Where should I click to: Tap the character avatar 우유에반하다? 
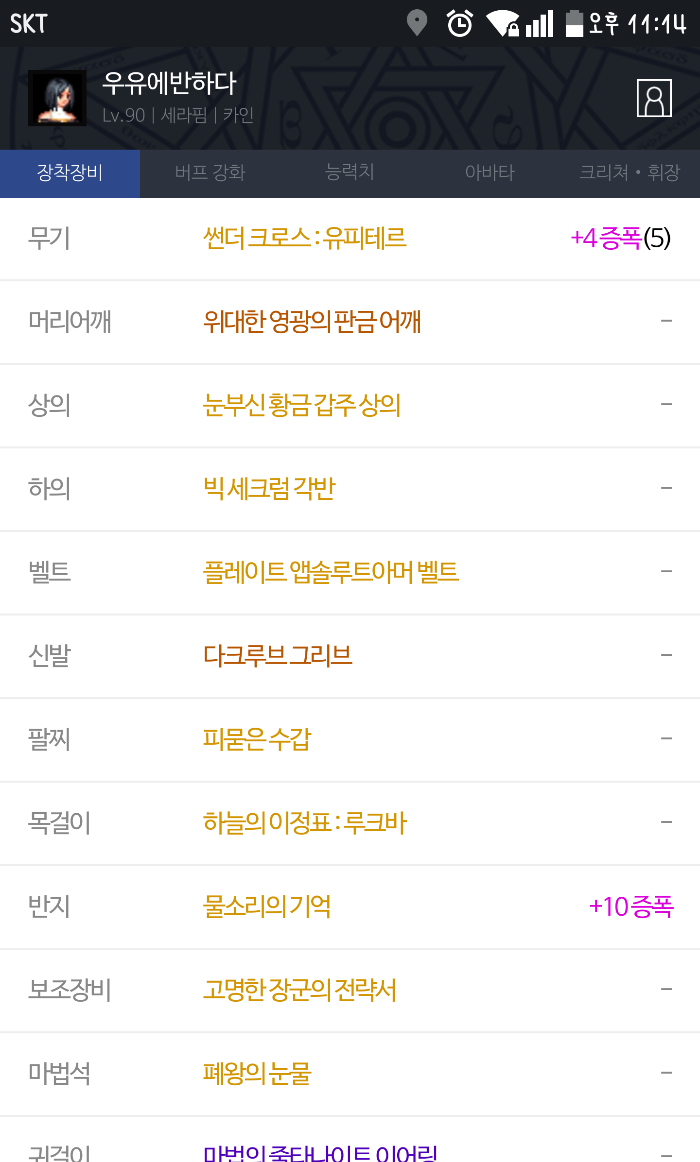click(56, 98)
